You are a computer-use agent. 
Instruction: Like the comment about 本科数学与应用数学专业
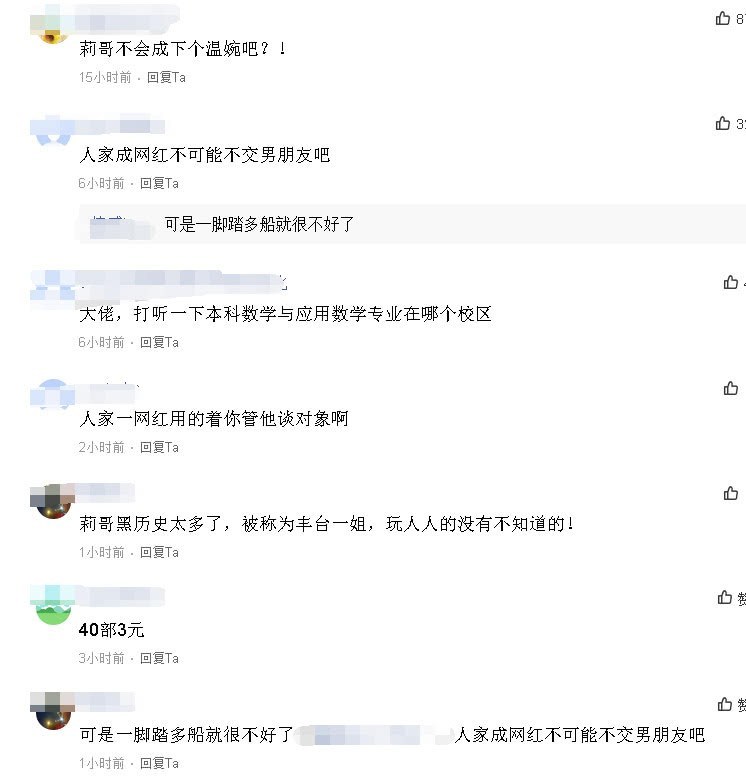coord(731,283)
